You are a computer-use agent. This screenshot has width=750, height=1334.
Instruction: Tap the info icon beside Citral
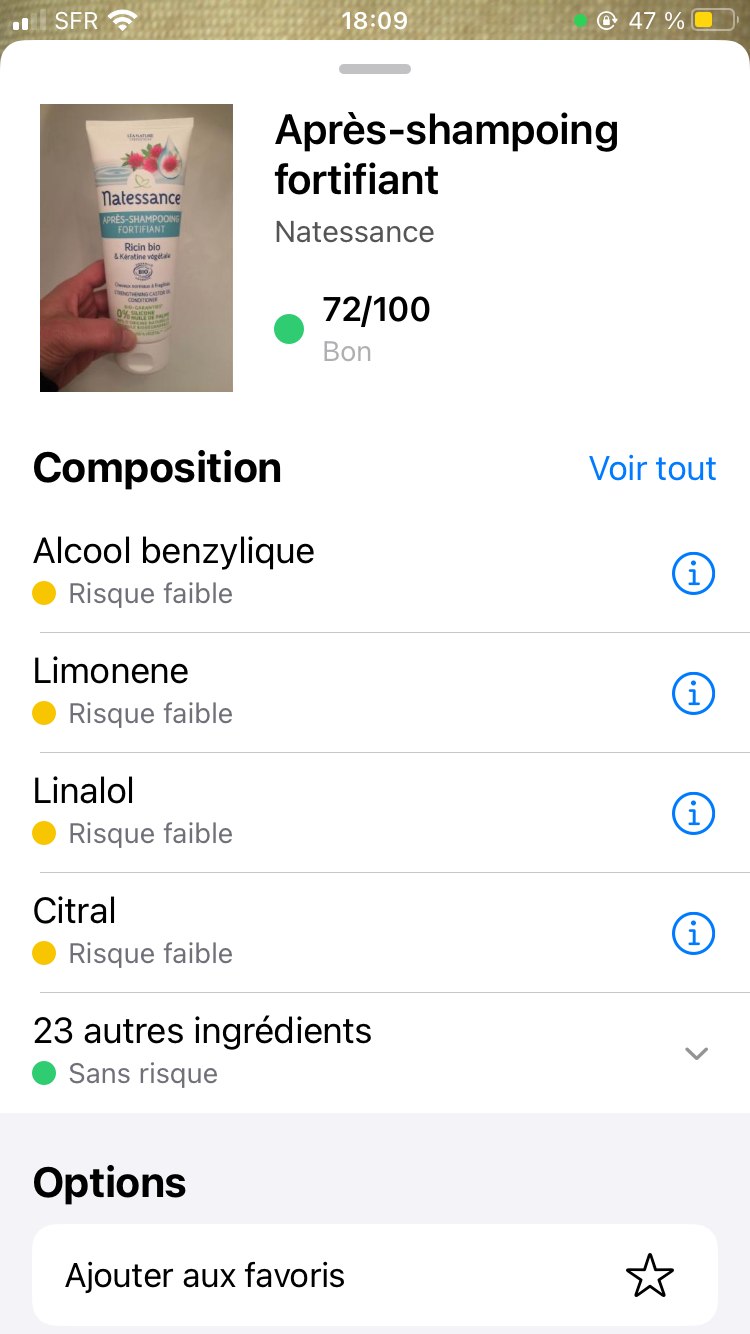tap(693, 933)
